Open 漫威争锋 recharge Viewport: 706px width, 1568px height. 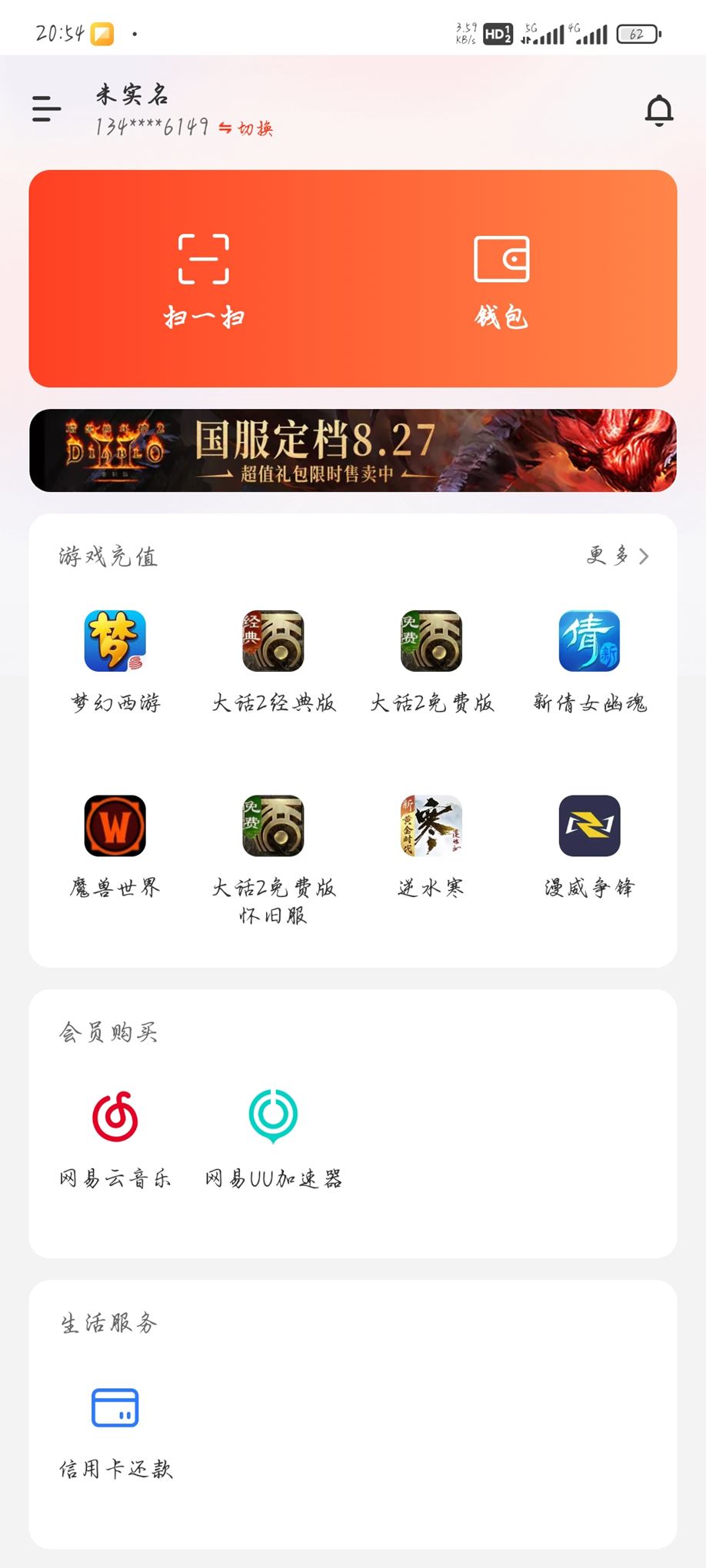(590, 847)
